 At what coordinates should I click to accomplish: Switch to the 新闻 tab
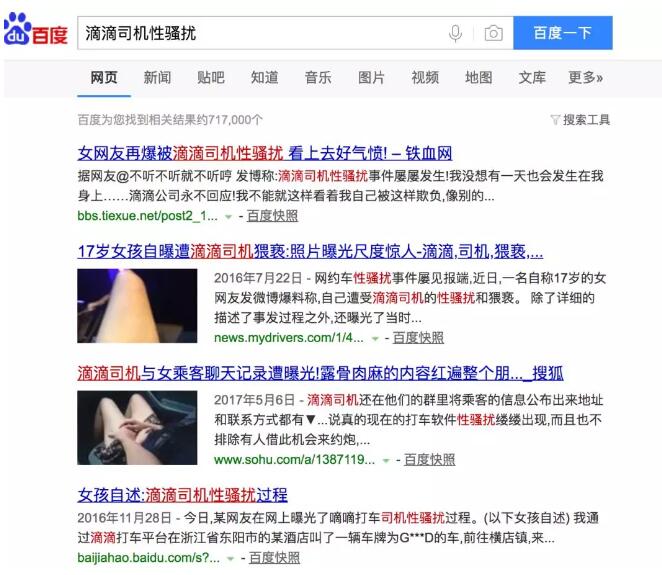157,77
